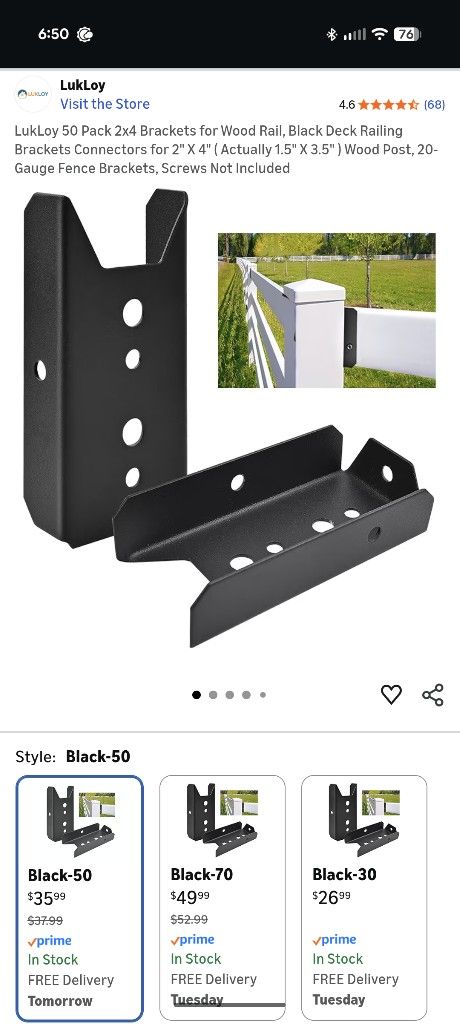Open the main bracket product image
The height and width of the screenshot is (1024, 460).
[229, 418]
